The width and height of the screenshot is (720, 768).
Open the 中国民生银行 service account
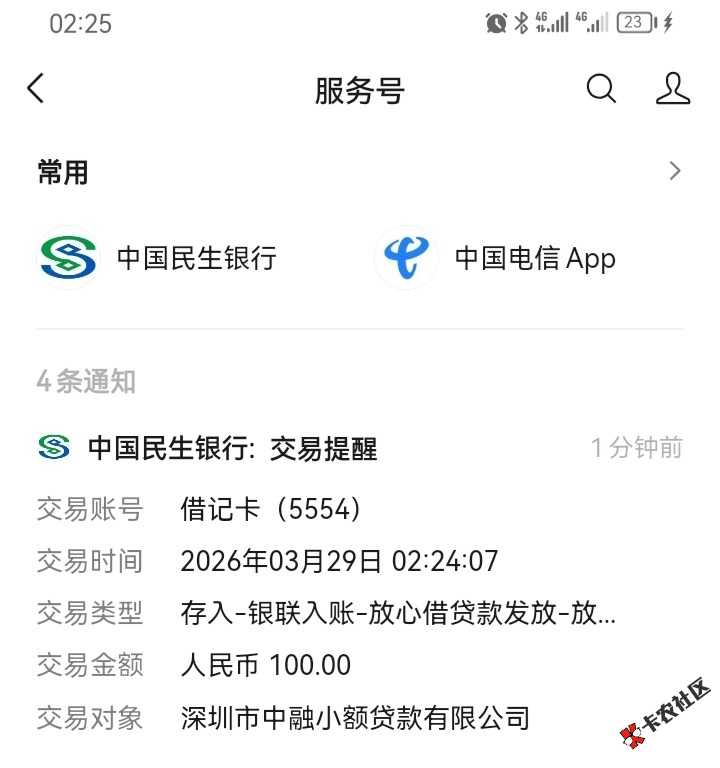click(x=158, y=258)
